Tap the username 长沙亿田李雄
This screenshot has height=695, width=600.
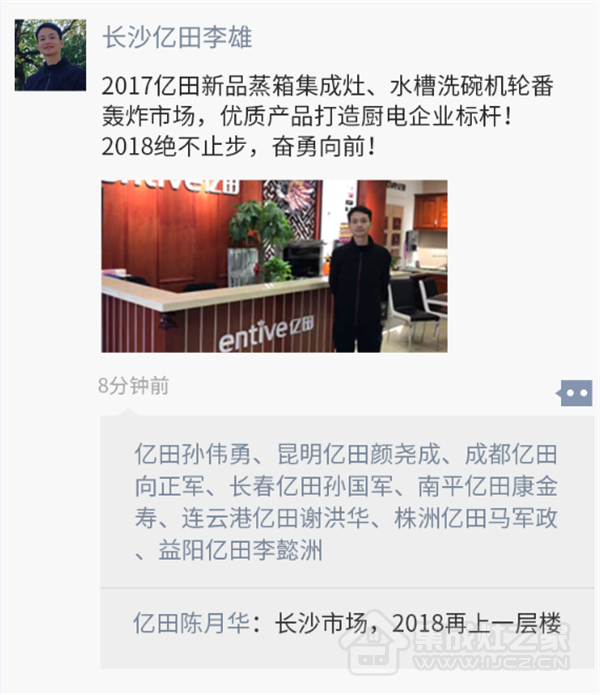[x=177, y=38]
